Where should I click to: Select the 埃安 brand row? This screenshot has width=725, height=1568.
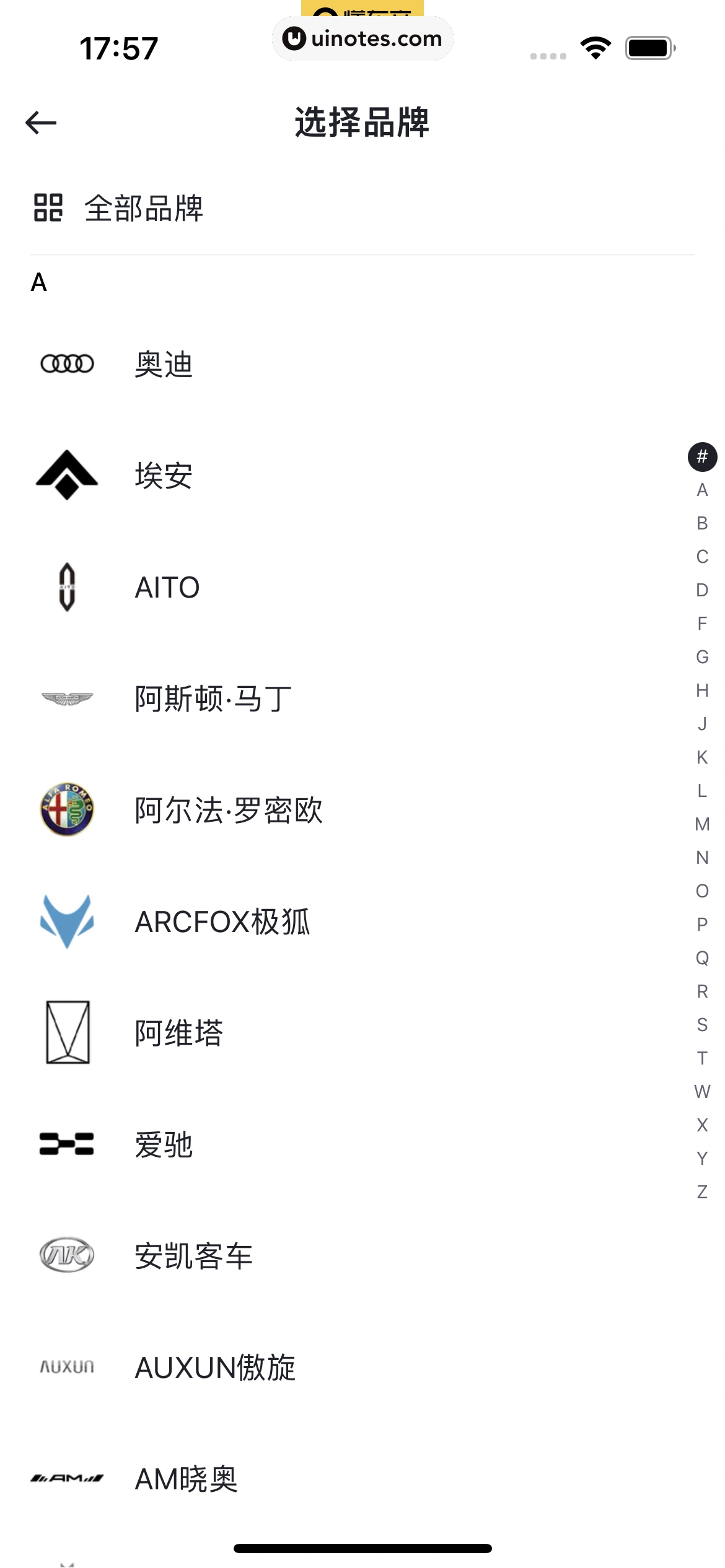[164, 476]
